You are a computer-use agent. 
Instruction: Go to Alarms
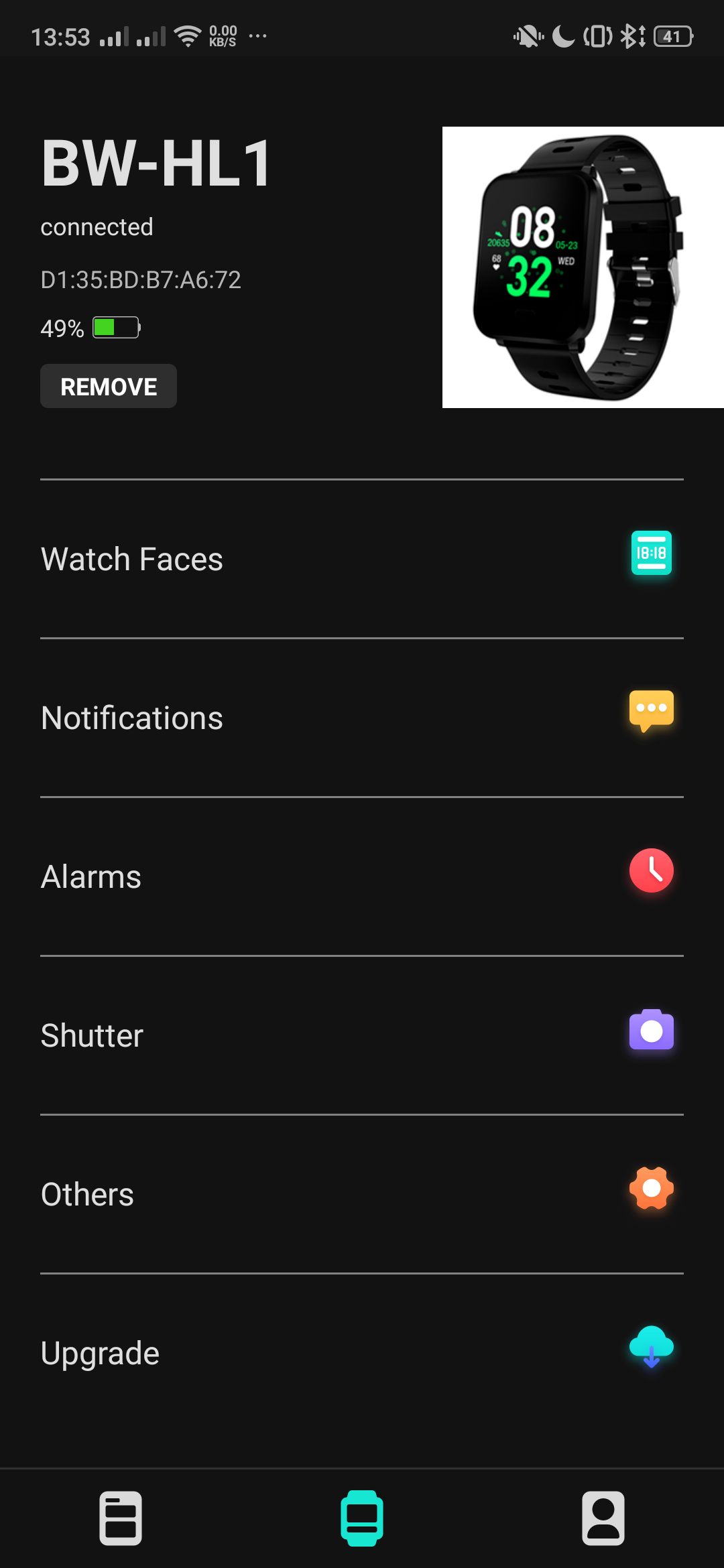[362, 876]
